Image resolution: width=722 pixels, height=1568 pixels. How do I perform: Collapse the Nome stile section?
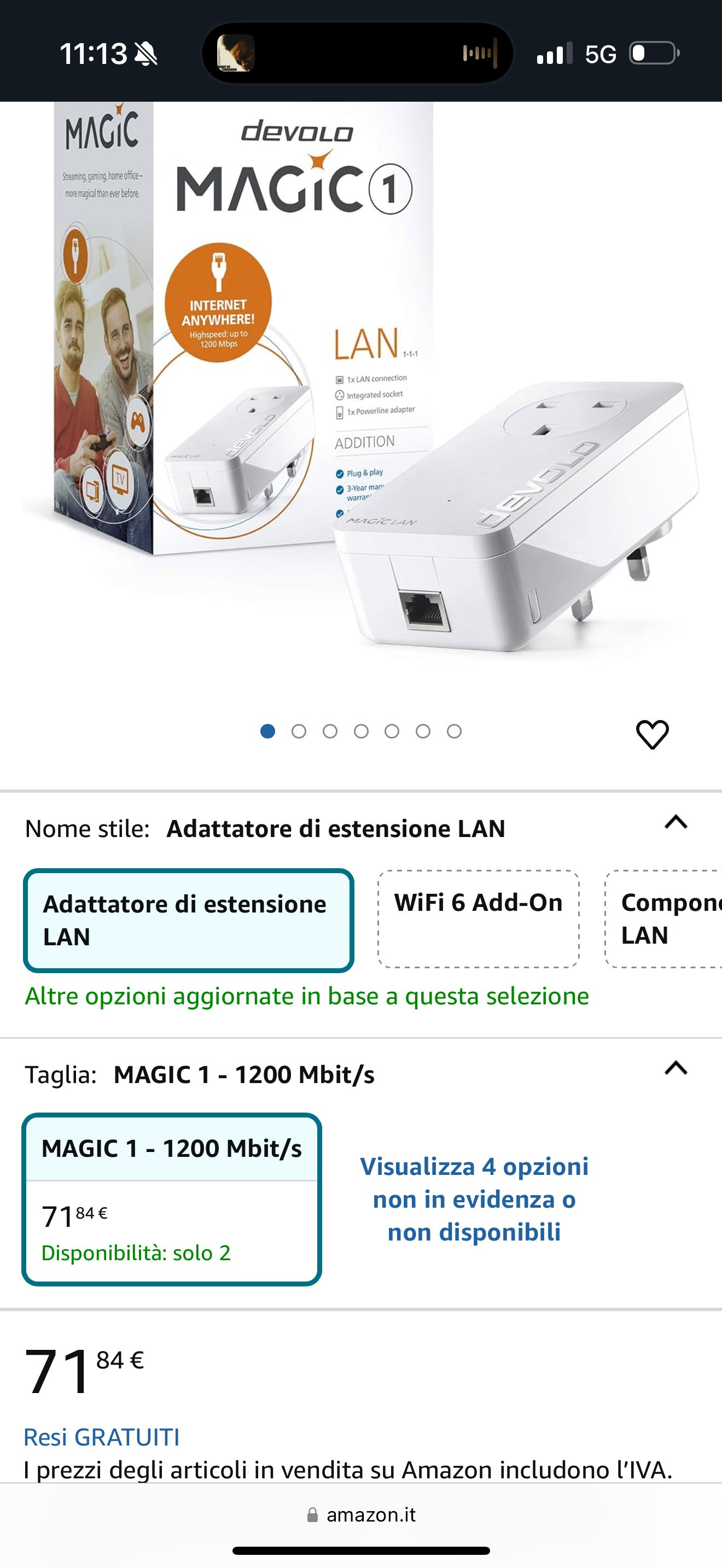[676, 822]
